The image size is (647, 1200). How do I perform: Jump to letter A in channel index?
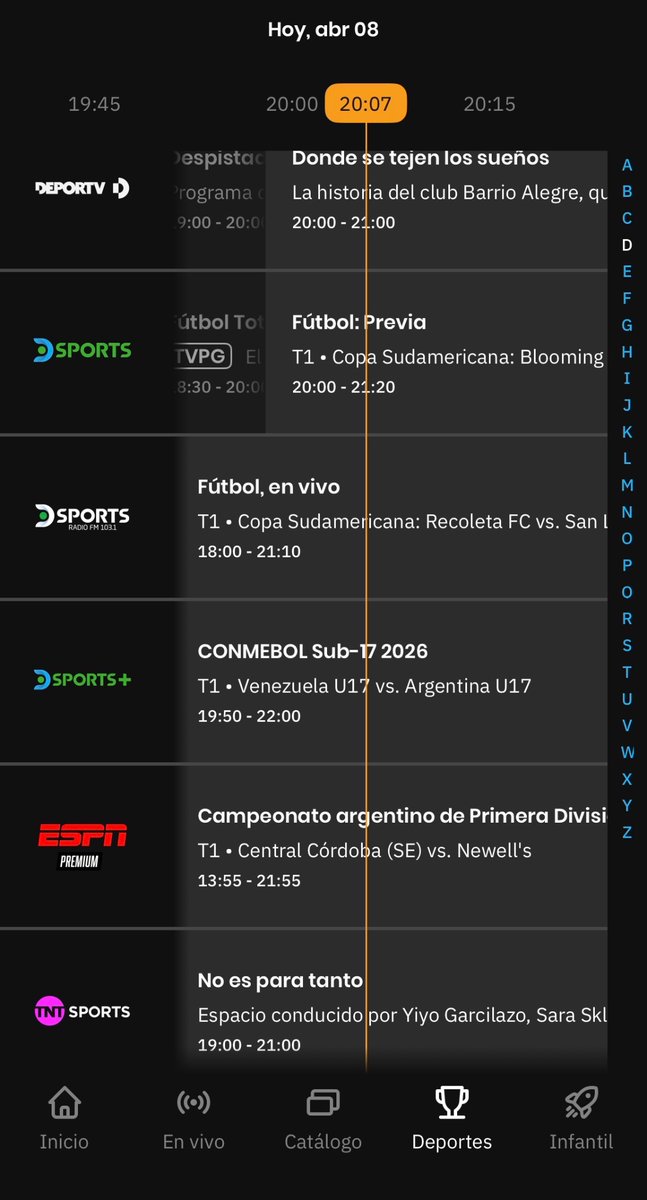click(627, 165)
